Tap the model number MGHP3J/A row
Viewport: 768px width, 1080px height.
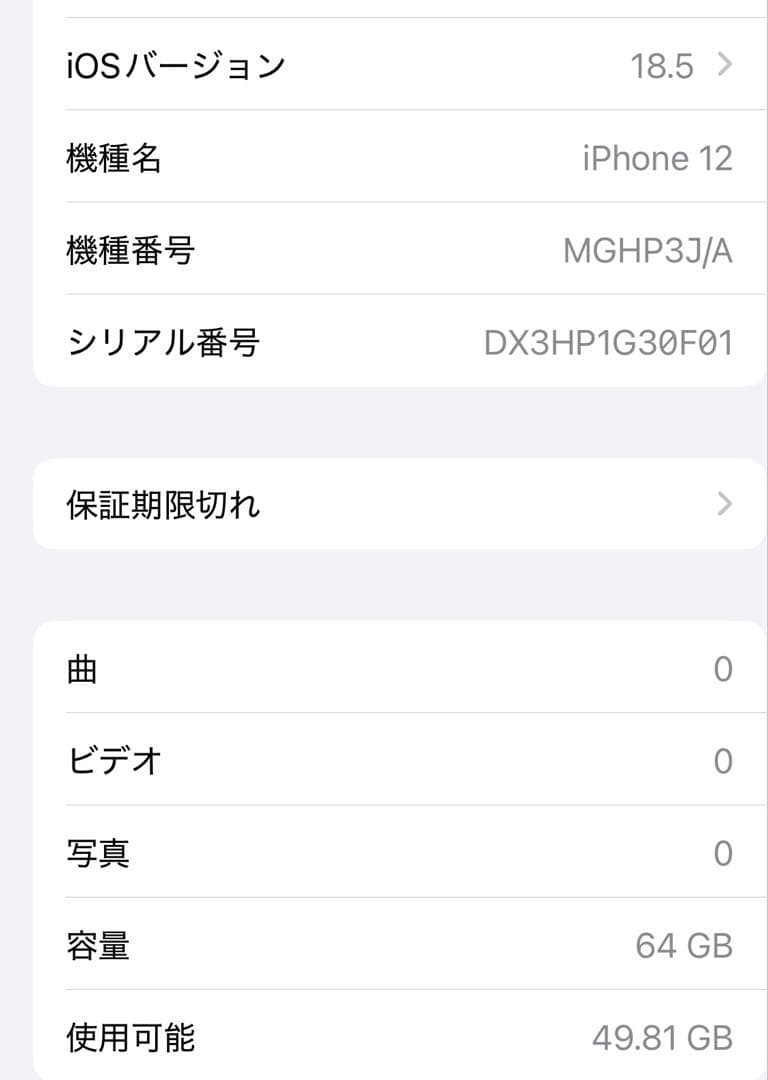point(384,251)
